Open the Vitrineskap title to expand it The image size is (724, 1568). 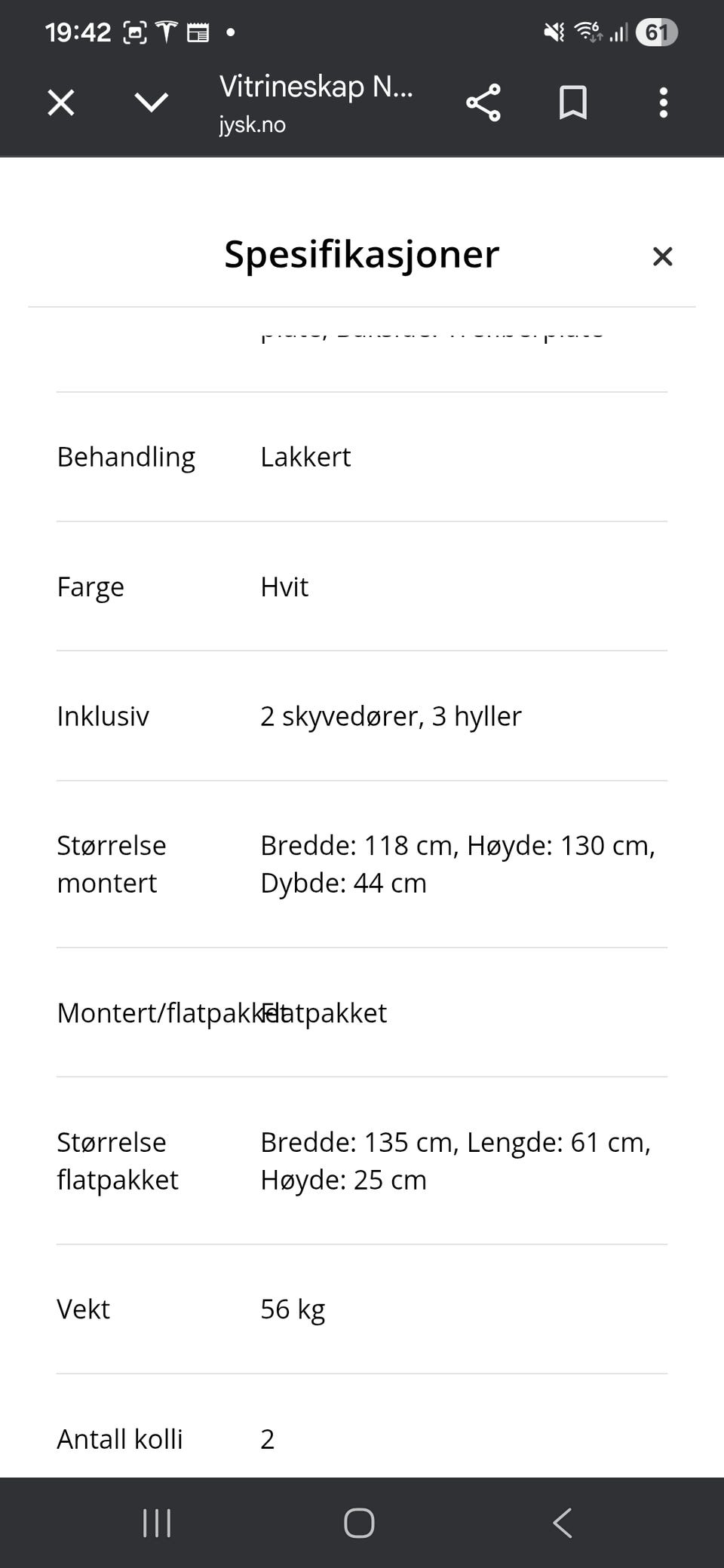coord(315,87)
